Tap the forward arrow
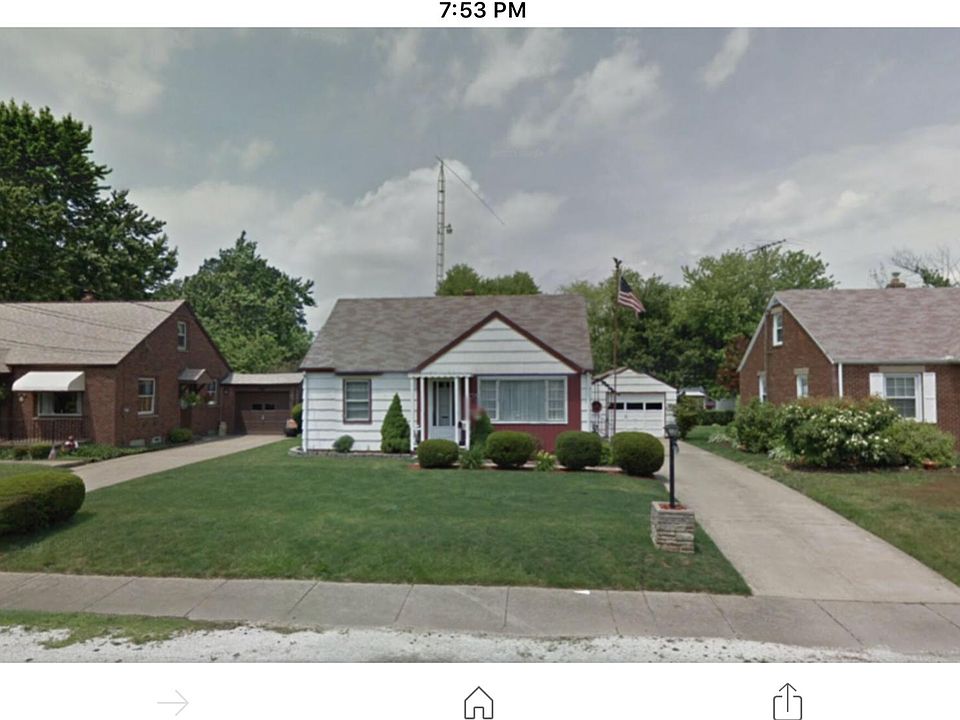Screen dimensions: 960x720 [173, 702]
